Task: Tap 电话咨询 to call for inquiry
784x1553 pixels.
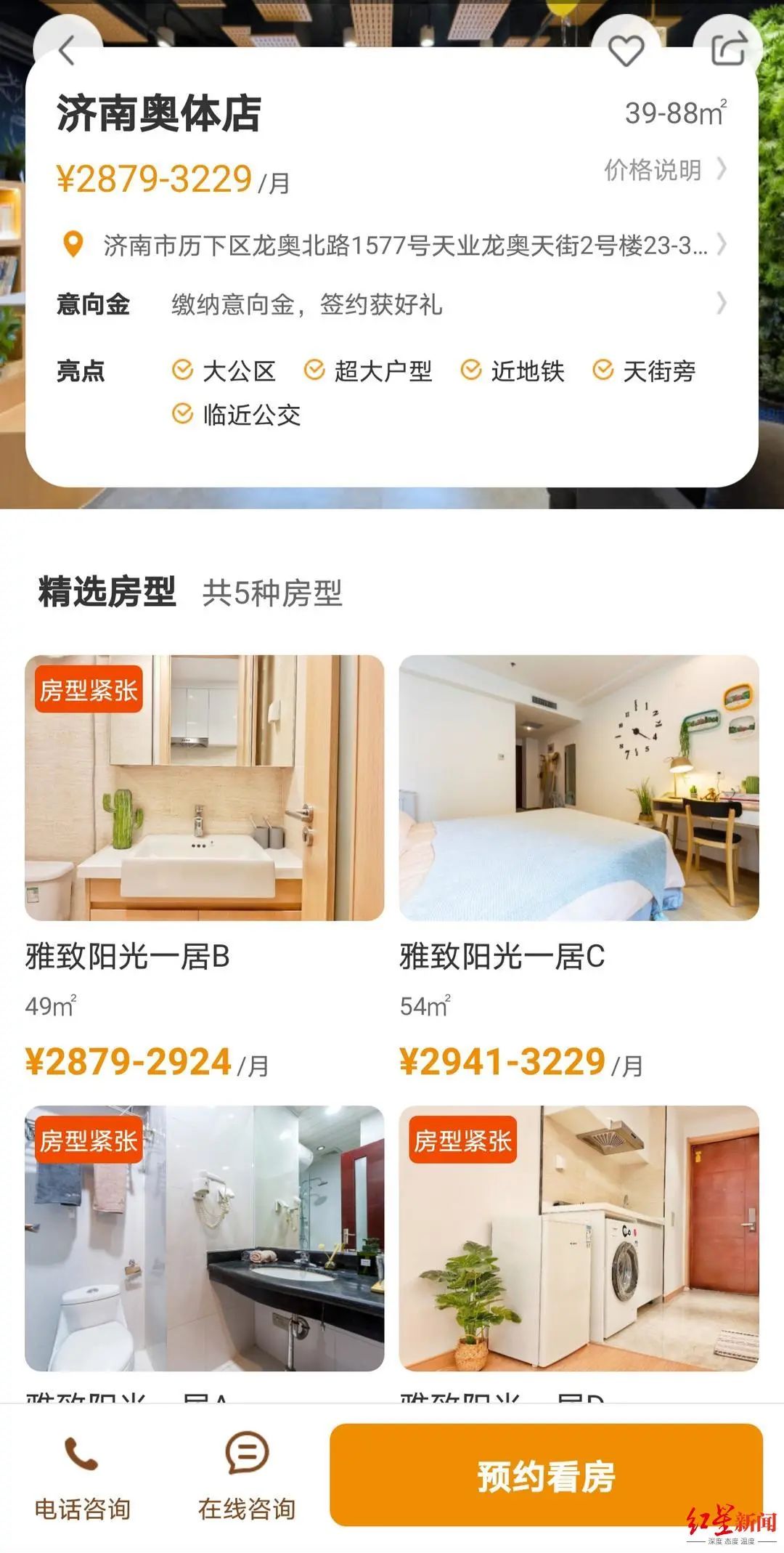Action: pyautogui.click(x=82, y=1477)
